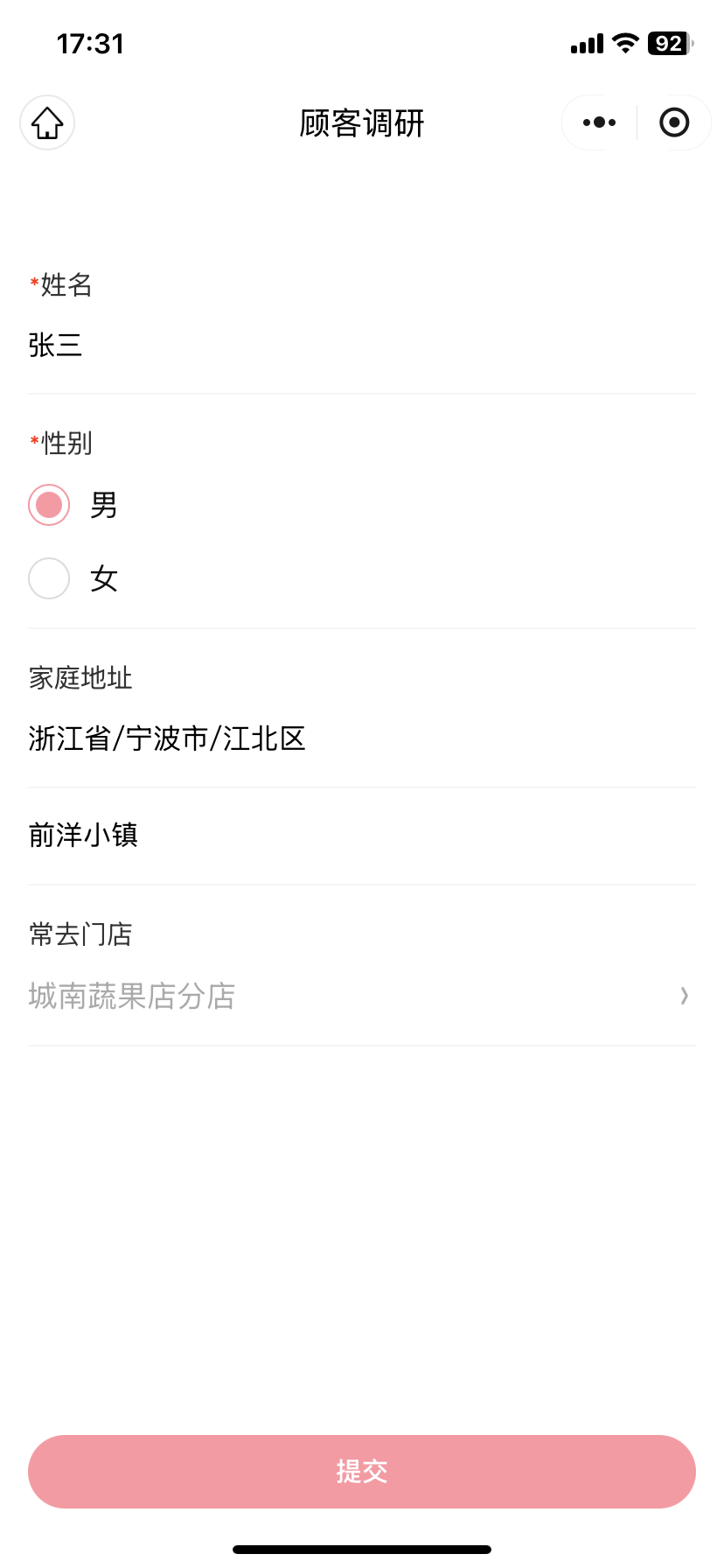
Task: Open the region picker showing 浙江省/宁波市/江北区
Action: (x=362, y=739)
